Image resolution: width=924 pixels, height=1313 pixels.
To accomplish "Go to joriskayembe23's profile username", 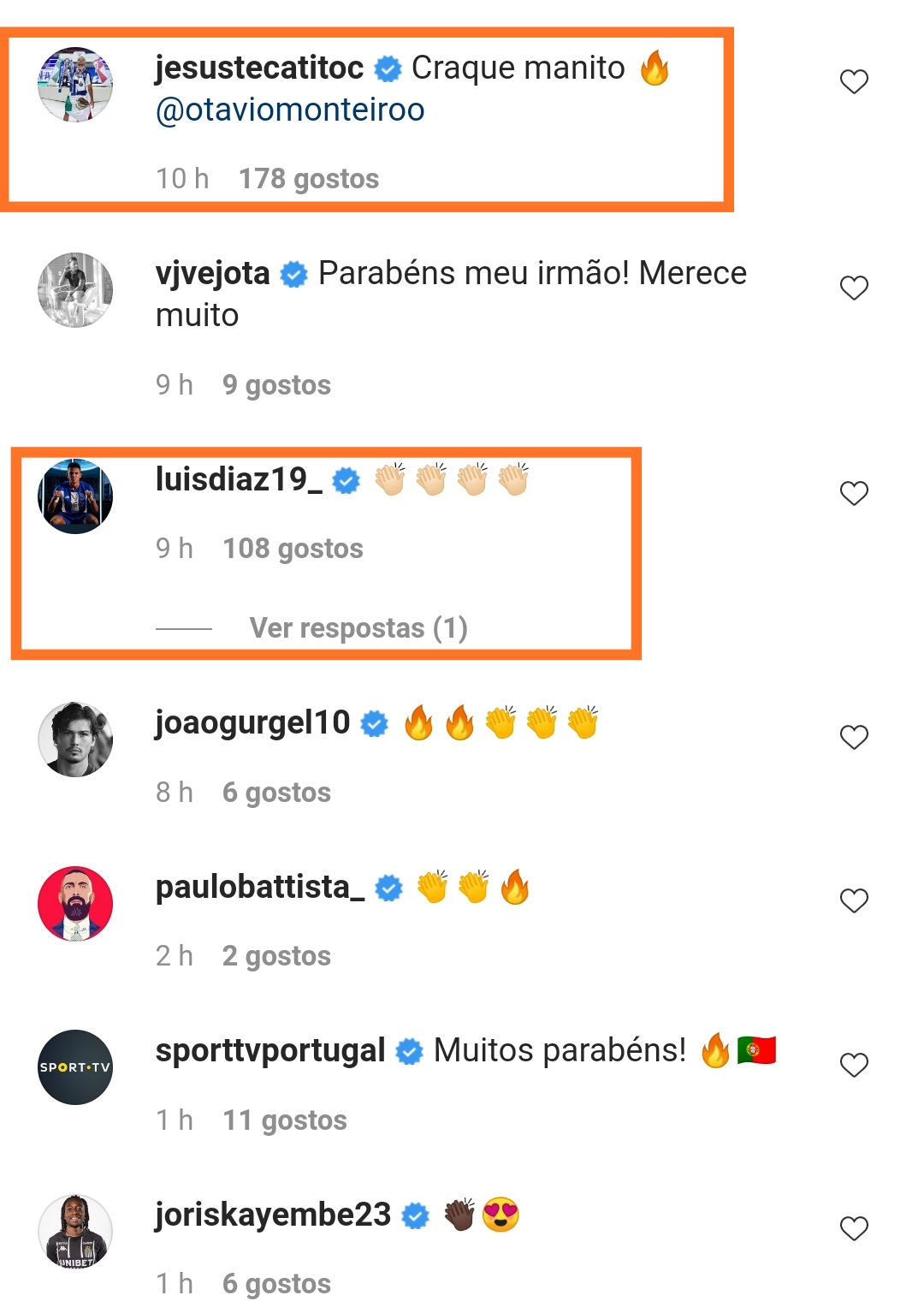I will click(273, 1215).
